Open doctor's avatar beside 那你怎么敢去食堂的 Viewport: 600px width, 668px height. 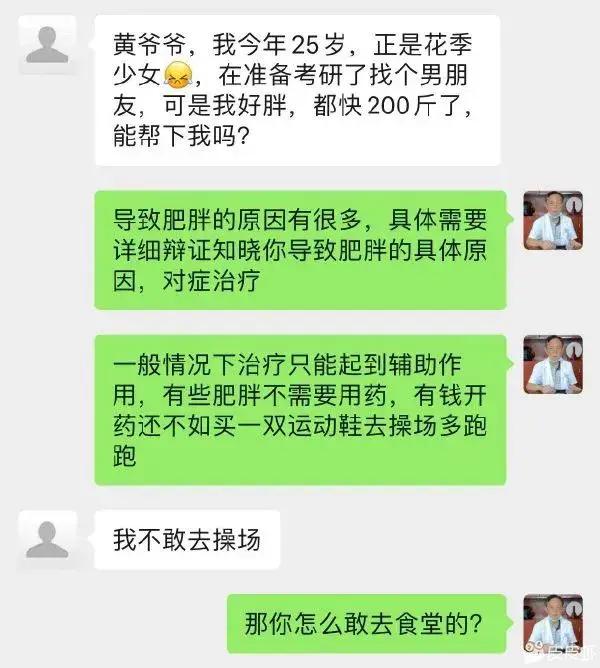click(x=553, y=623)
